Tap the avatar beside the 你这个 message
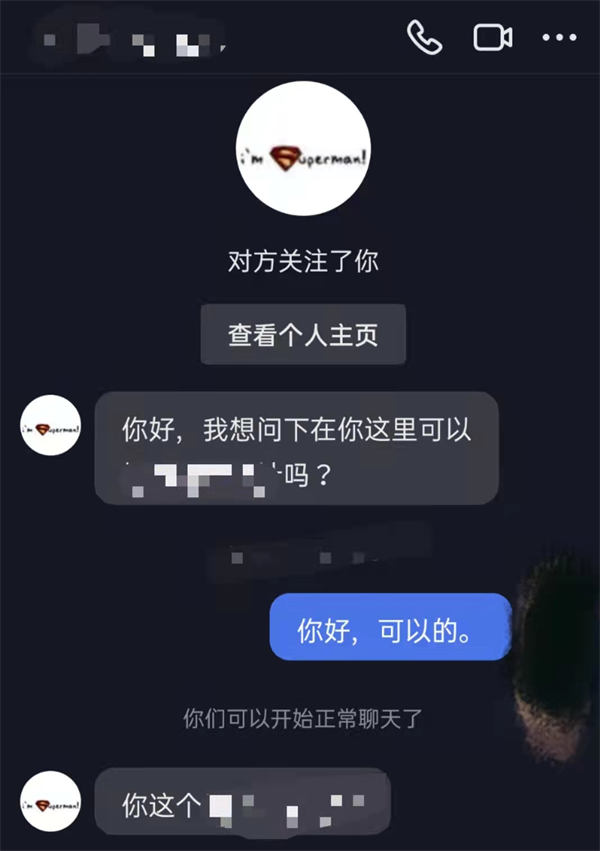The height and width of the screenshot is (851, 600). (50, 803)
